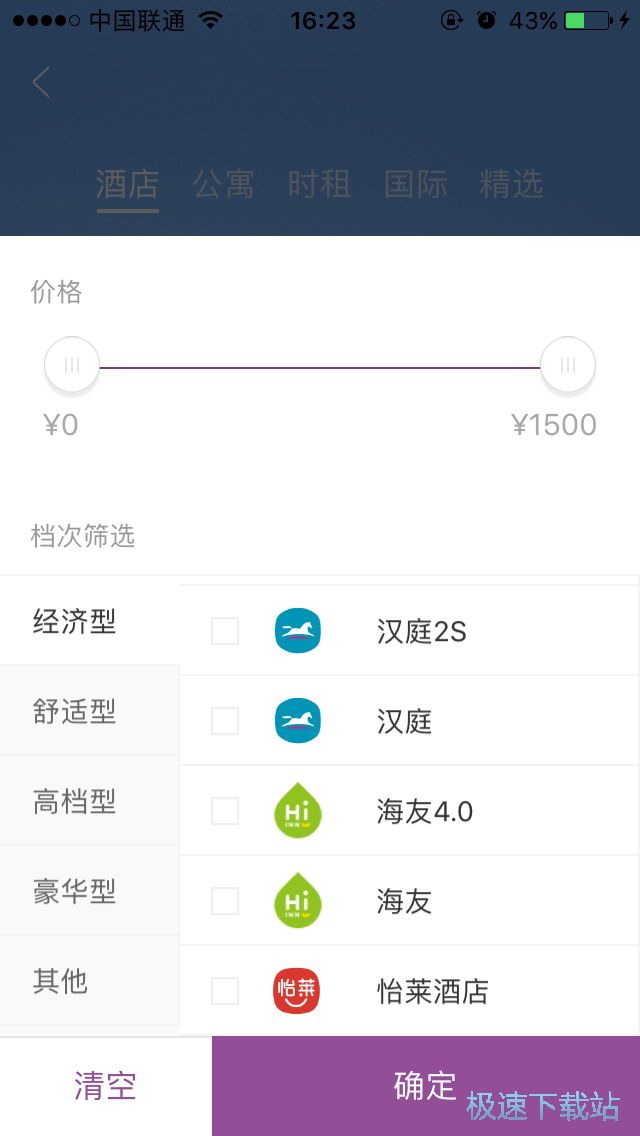The image size is (640, 1136).
Task: Confirm filters with the 确定 button
Action: (x=425, y=1086)
